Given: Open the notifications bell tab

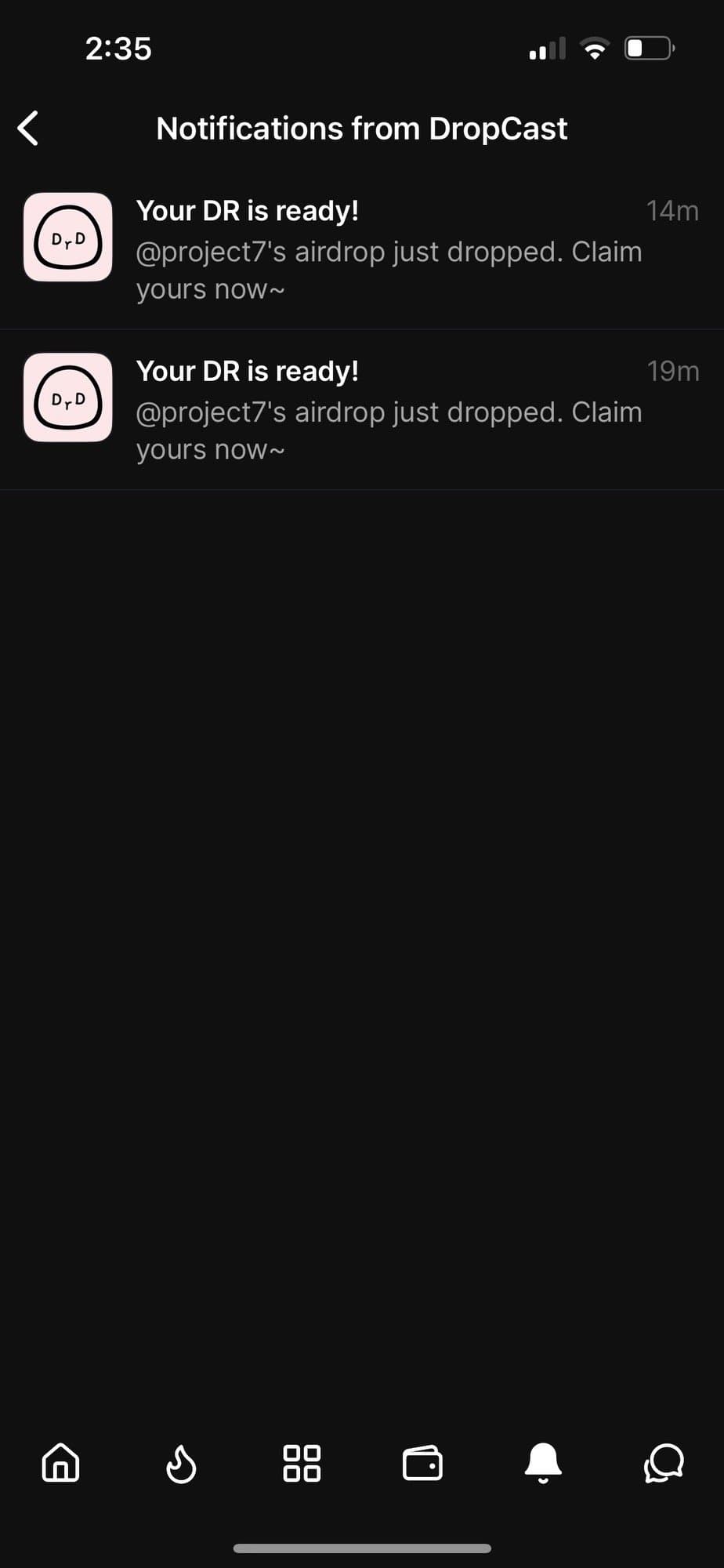Looking at the screenshot, I should click(x=543, y=1463).
